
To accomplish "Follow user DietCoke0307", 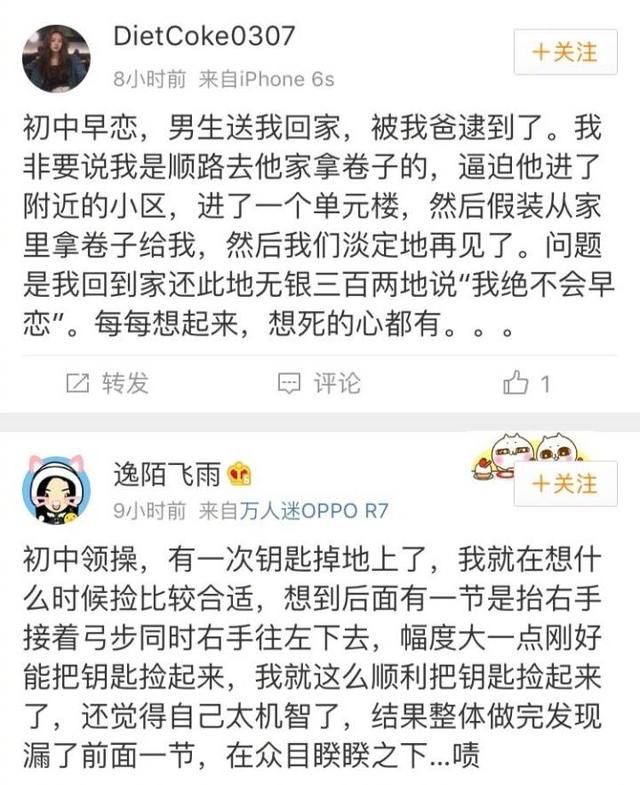I will (566, 53).
